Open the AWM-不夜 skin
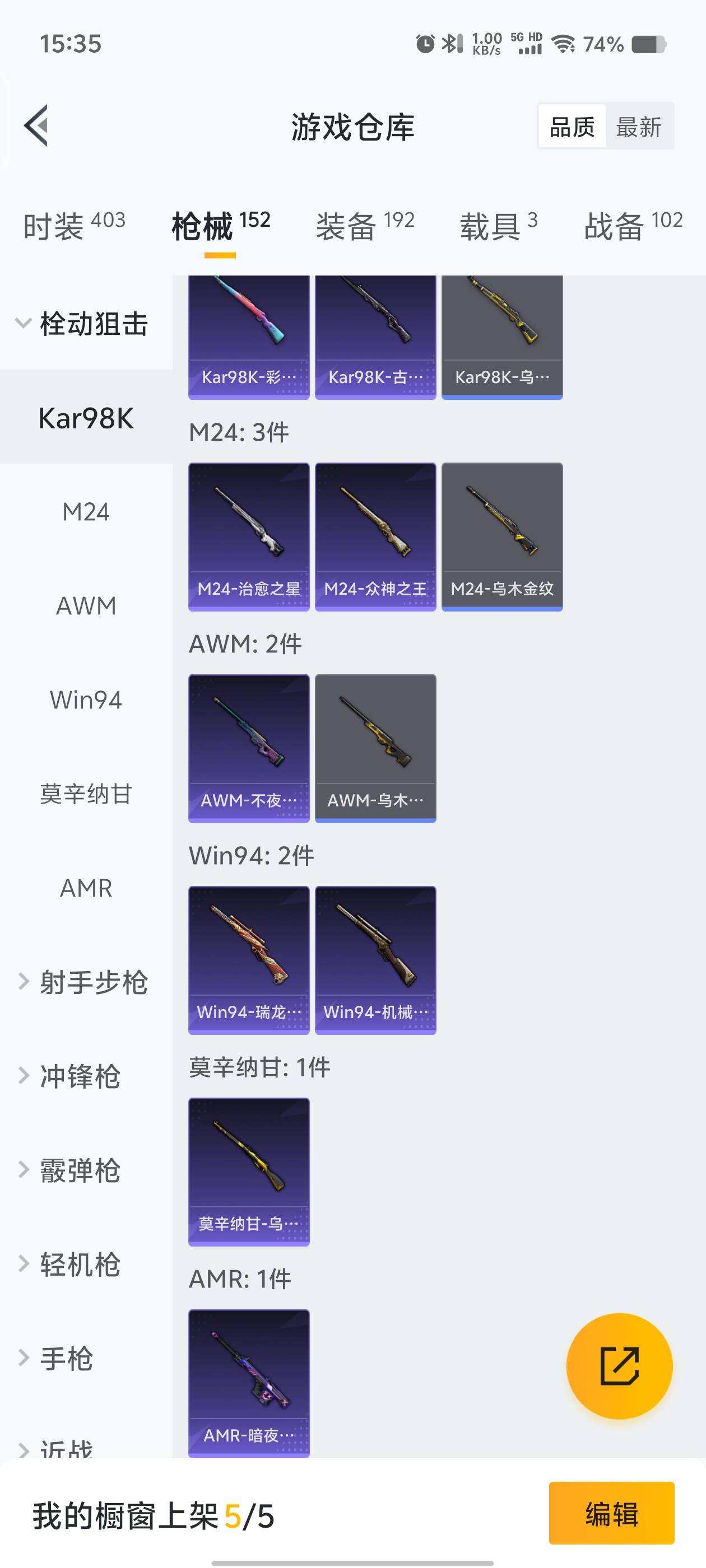The width and height of the screenshot is (706, 1568). tap(249, 747)
